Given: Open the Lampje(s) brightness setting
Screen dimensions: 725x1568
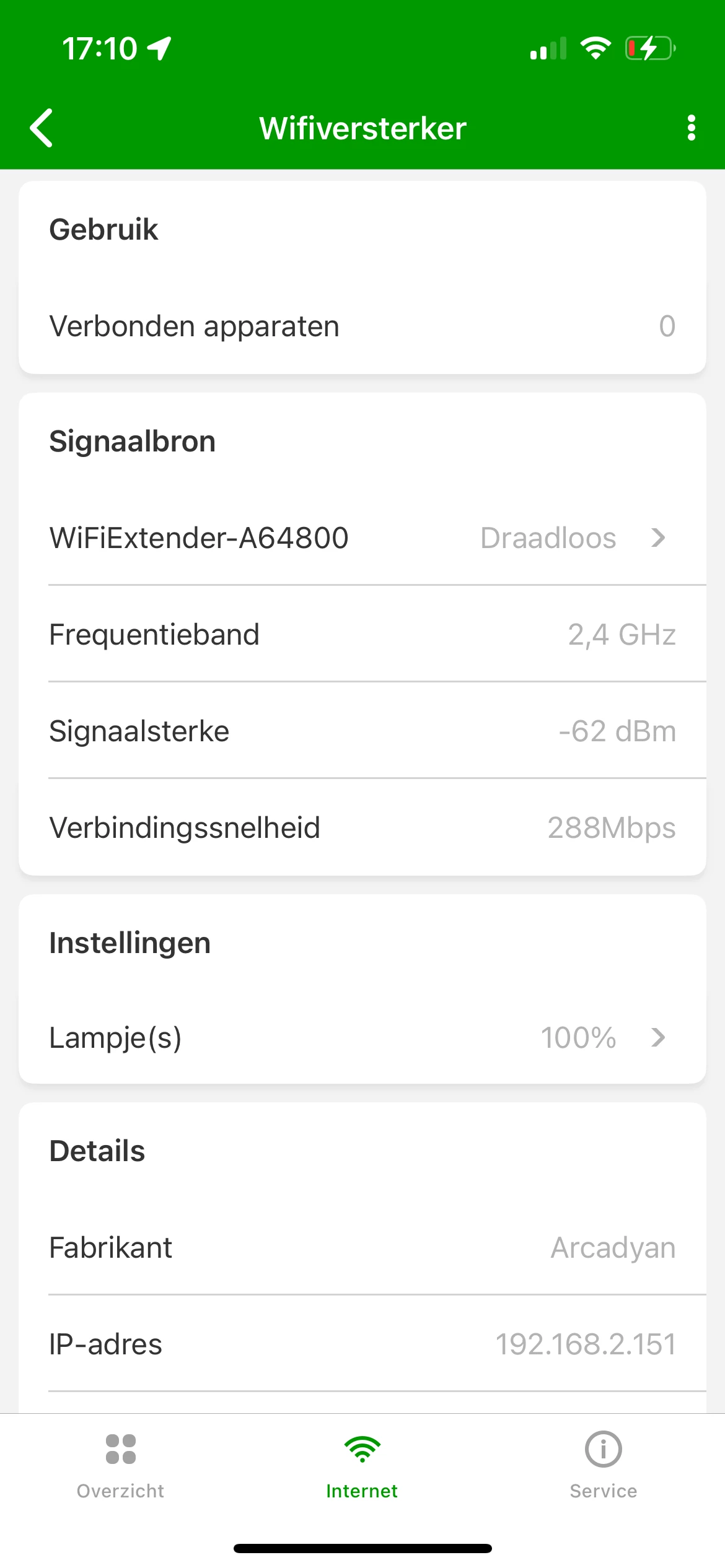Looking at the screenshot, I should [362, 1037].
